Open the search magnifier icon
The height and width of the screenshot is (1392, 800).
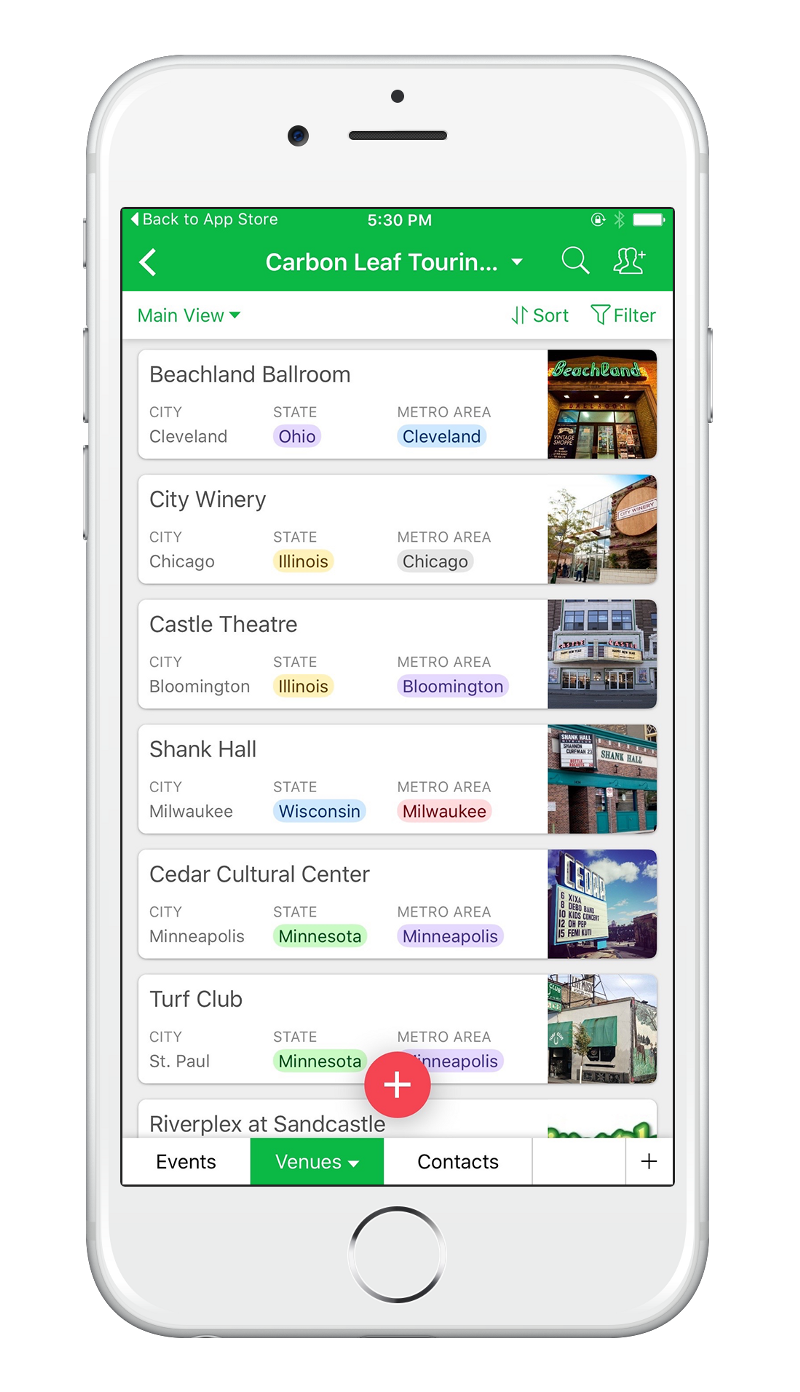[575, 262]
